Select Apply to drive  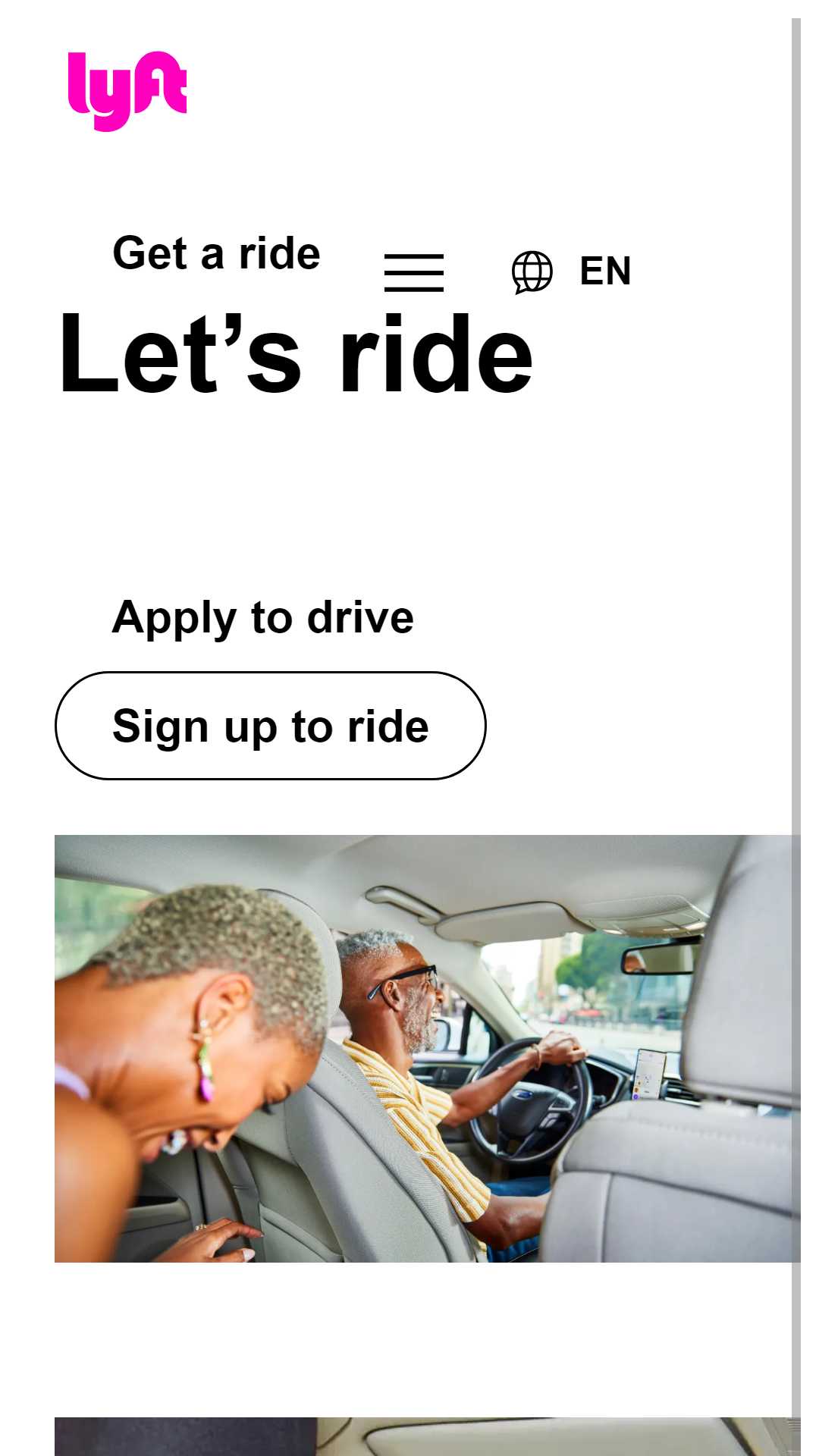[262, 617]
